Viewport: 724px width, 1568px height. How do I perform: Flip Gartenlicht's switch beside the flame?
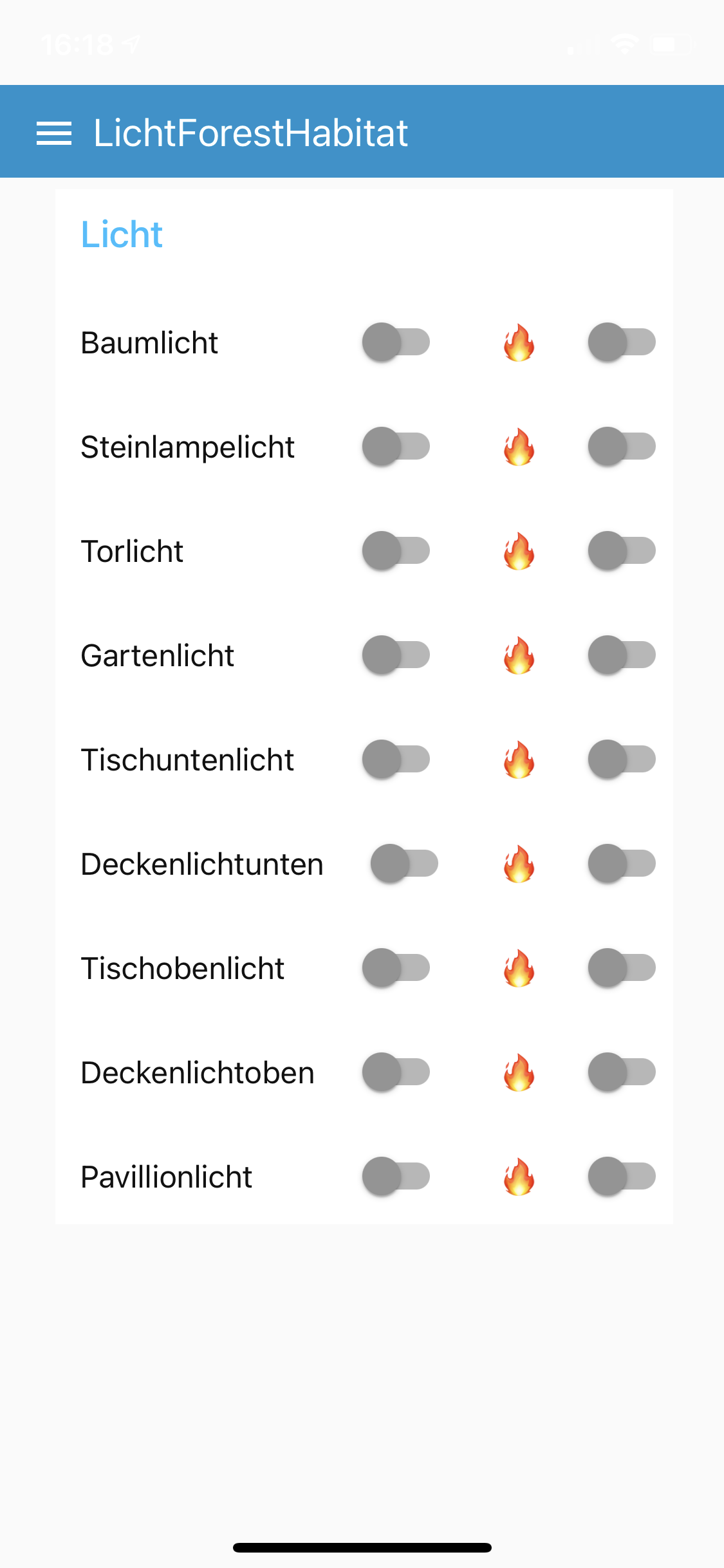(622, 655)
